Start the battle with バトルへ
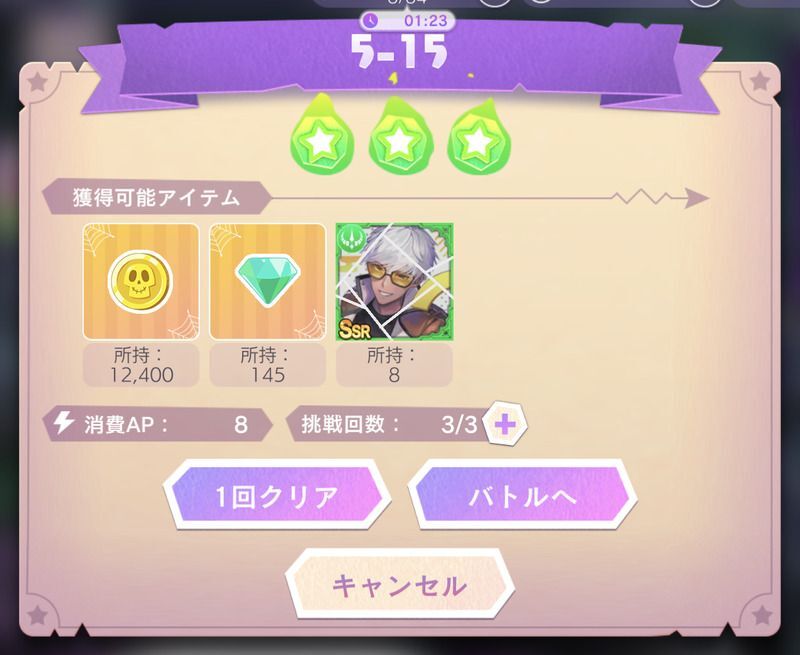Viewport: 800px width, 655px height. (x=521, y=497)
